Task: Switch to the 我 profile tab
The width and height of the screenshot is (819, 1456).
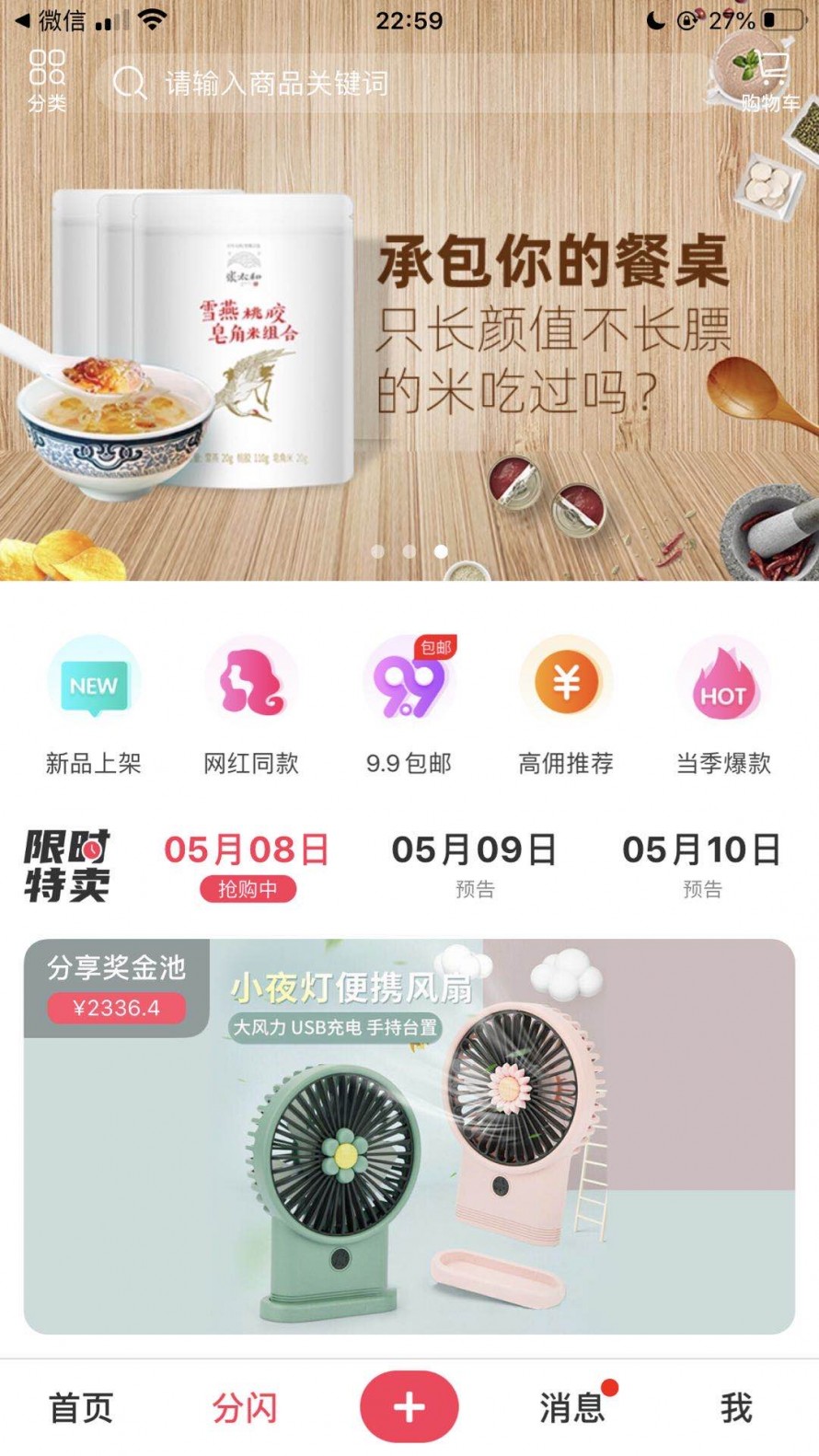Action: (736, 1407)
